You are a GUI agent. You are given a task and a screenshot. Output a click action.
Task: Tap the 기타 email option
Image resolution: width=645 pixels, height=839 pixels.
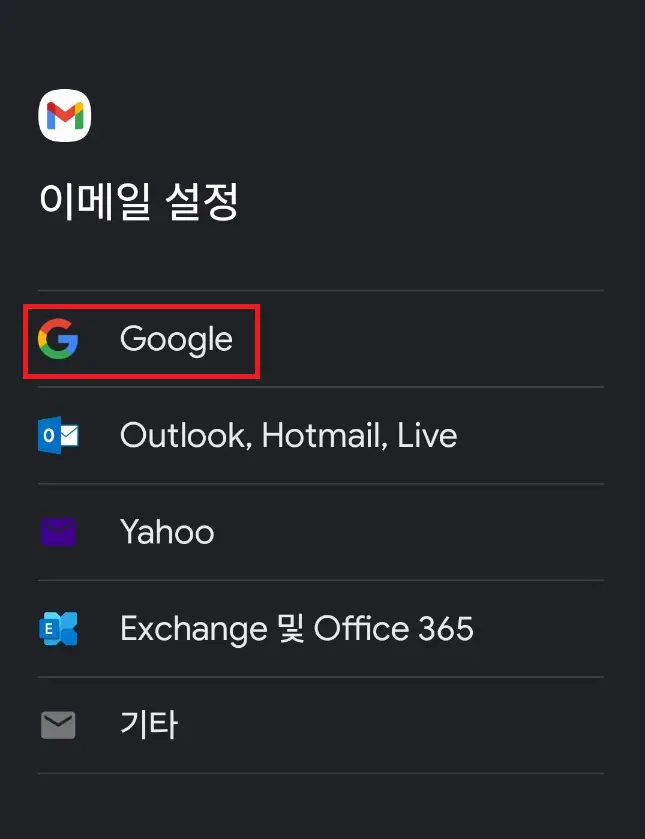coord(149,725)
